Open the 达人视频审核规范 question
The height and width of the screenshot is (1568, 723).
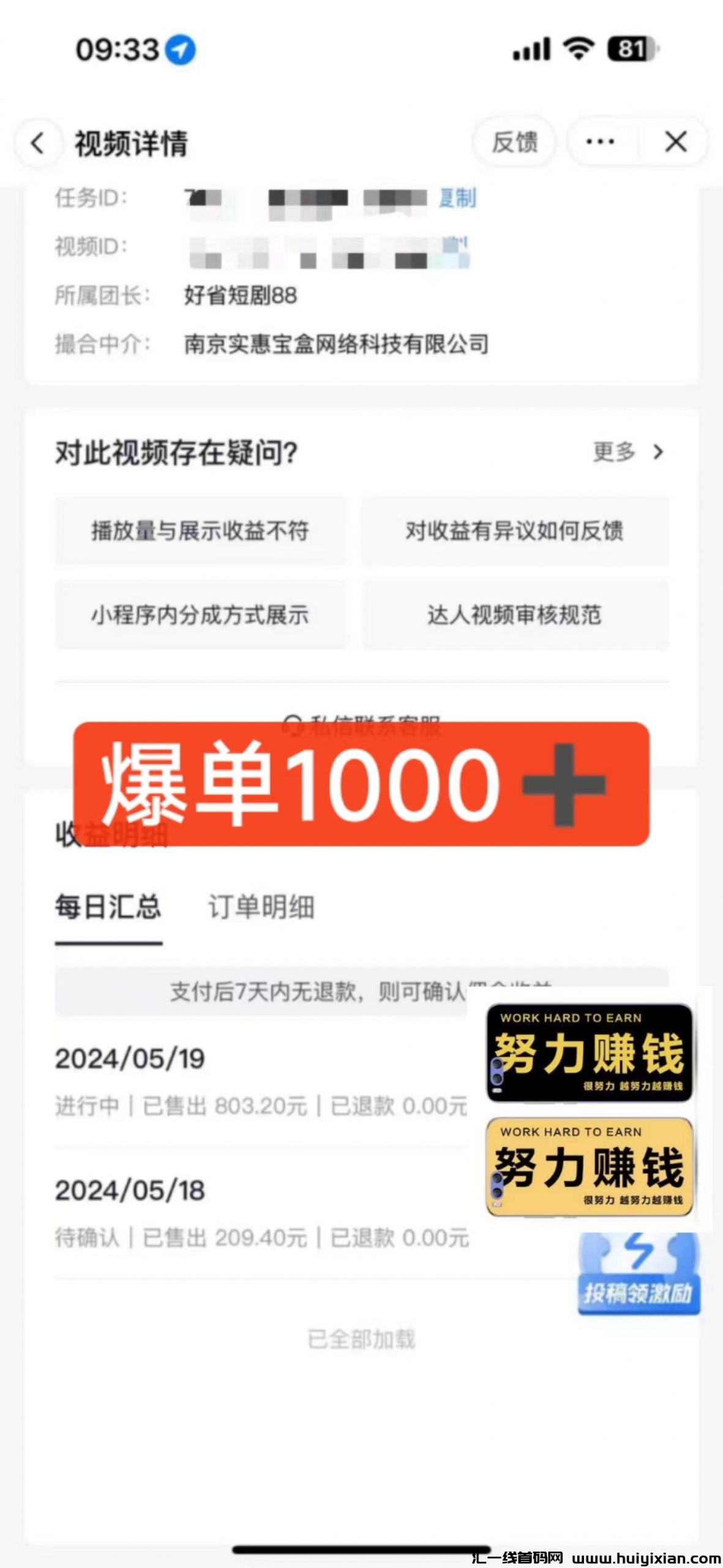point(514,614)
